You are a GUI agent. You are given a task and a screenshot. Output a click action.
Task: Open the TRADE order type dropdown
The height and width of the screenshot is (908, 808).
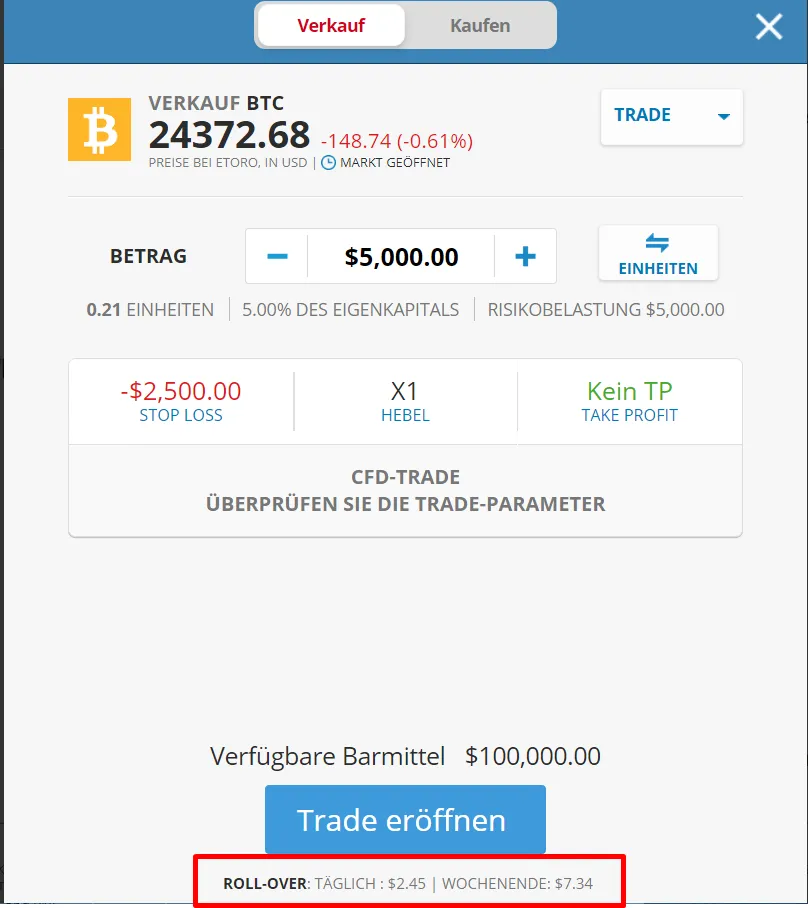pyautogui.click(x=671, y=116)
